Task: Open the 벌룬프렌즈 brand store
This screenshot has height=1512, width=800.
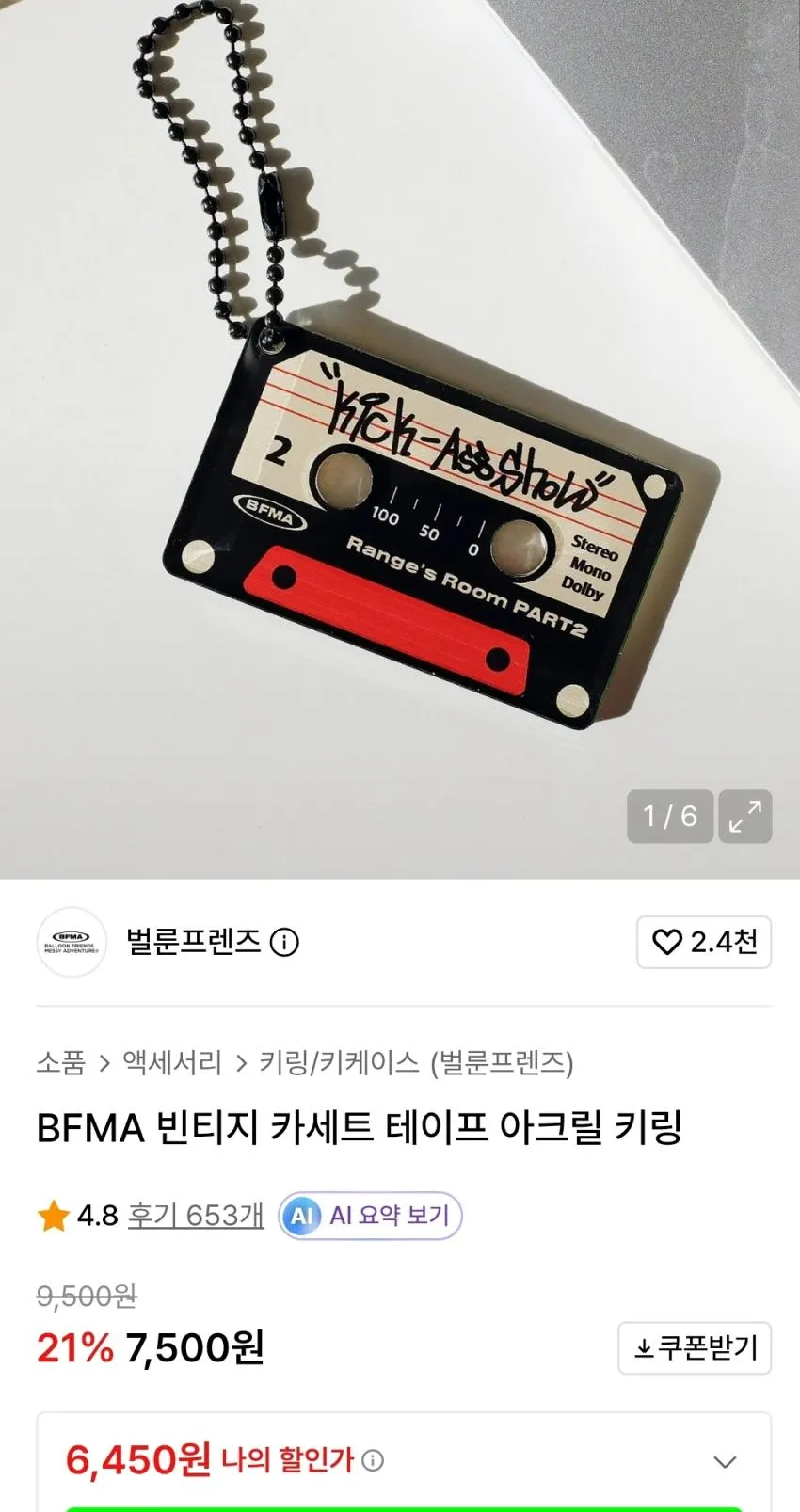Action: (x=193, y=941)
